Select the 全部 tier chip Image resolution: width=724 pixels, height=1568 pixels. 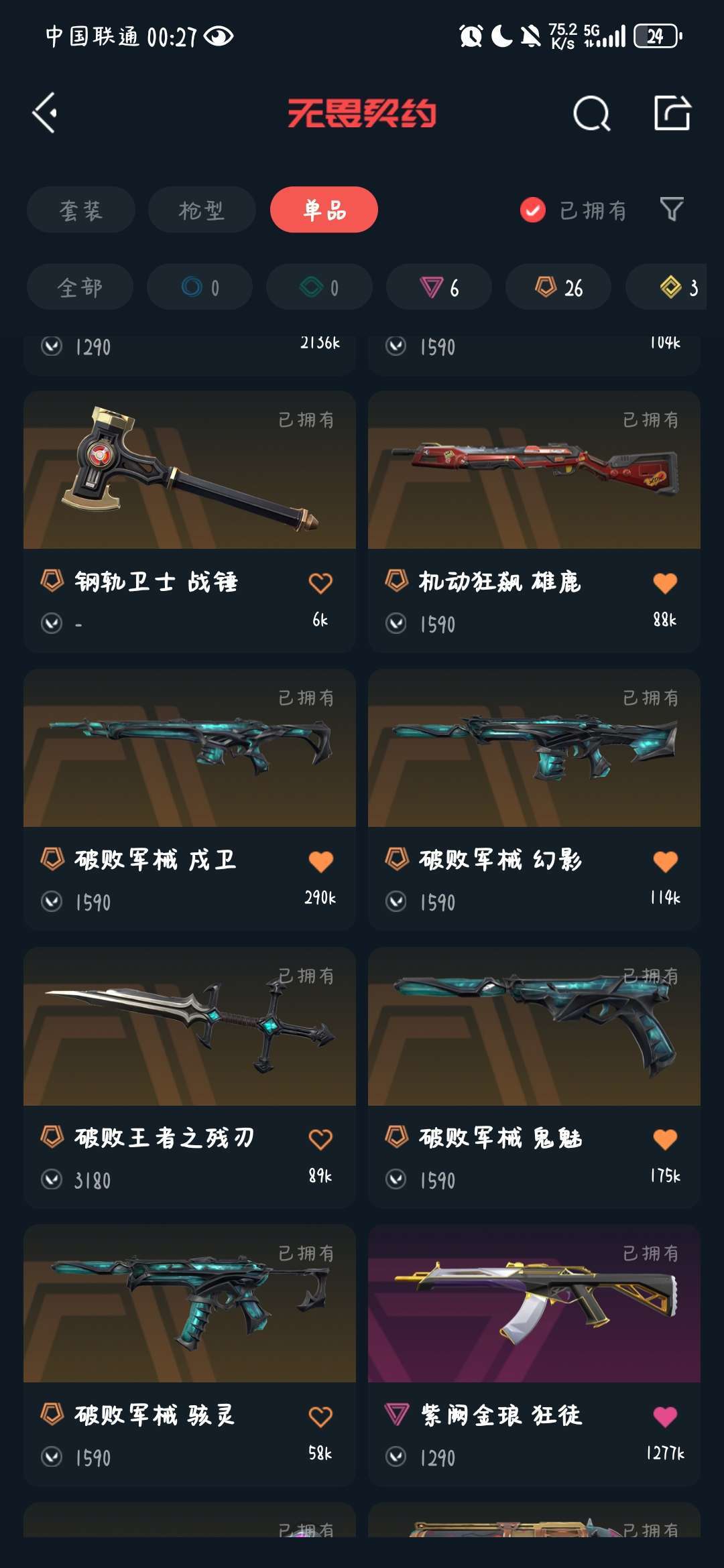[x=80, y=287]
